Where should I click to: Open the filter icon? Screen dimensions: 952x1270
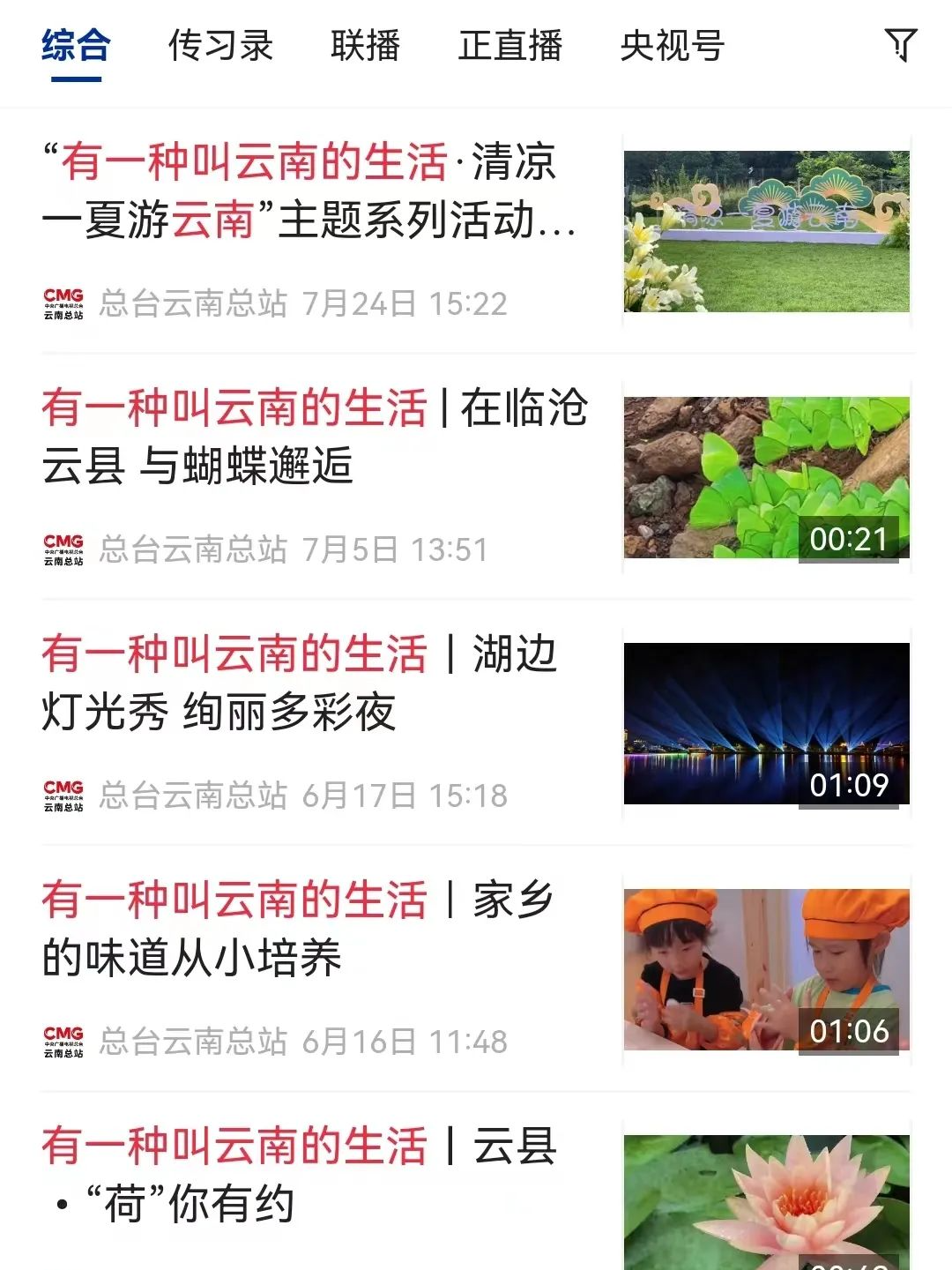point(900,45)
